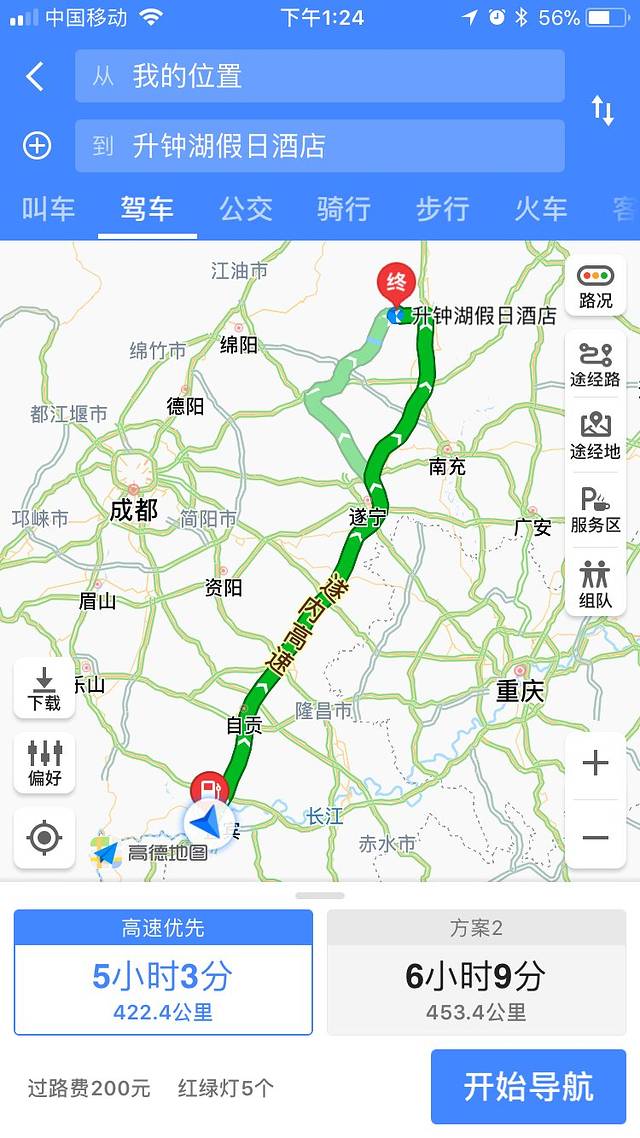
Task: Open the 组队 team feature
Action: (x=596, y=585)
